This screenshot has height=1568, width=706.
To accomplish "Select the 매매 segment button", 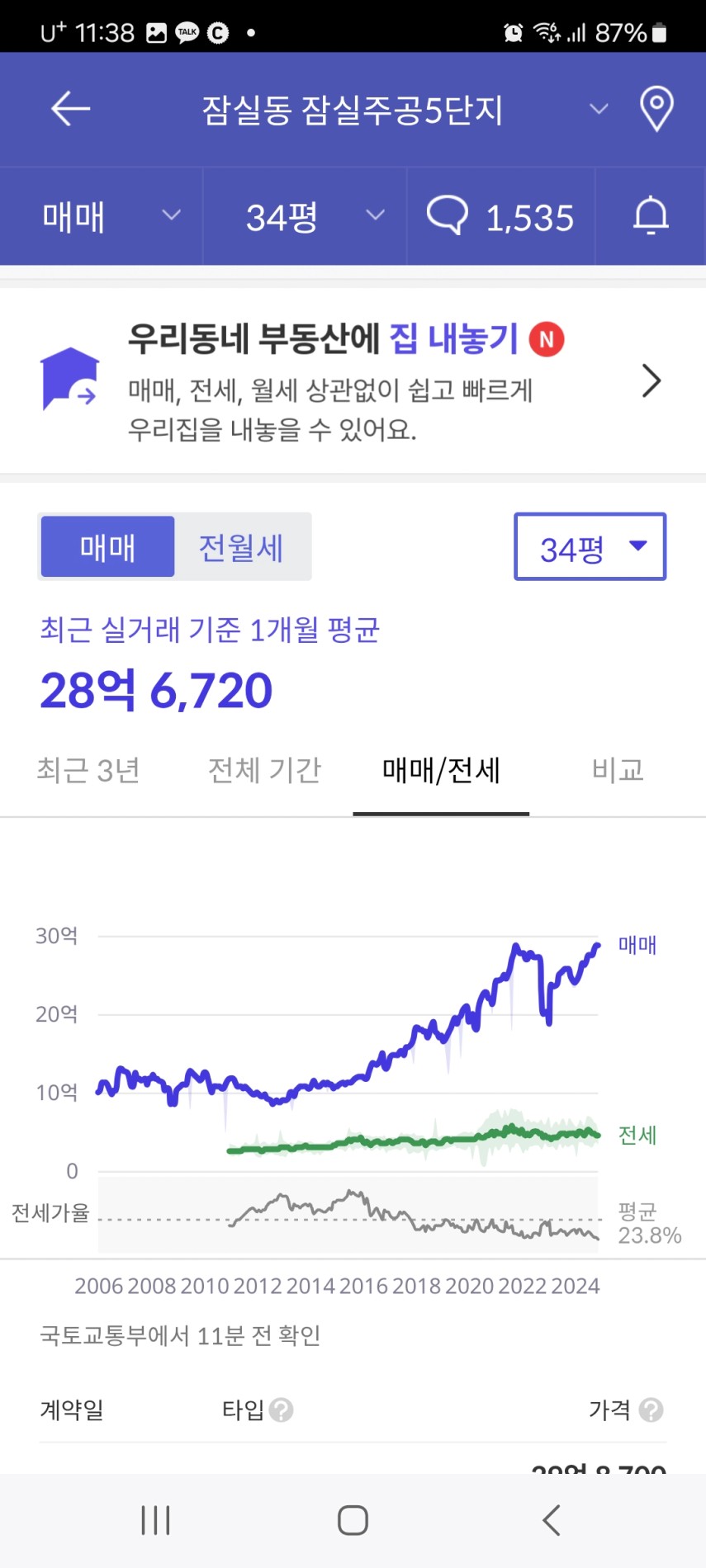I will pos(107,547).
